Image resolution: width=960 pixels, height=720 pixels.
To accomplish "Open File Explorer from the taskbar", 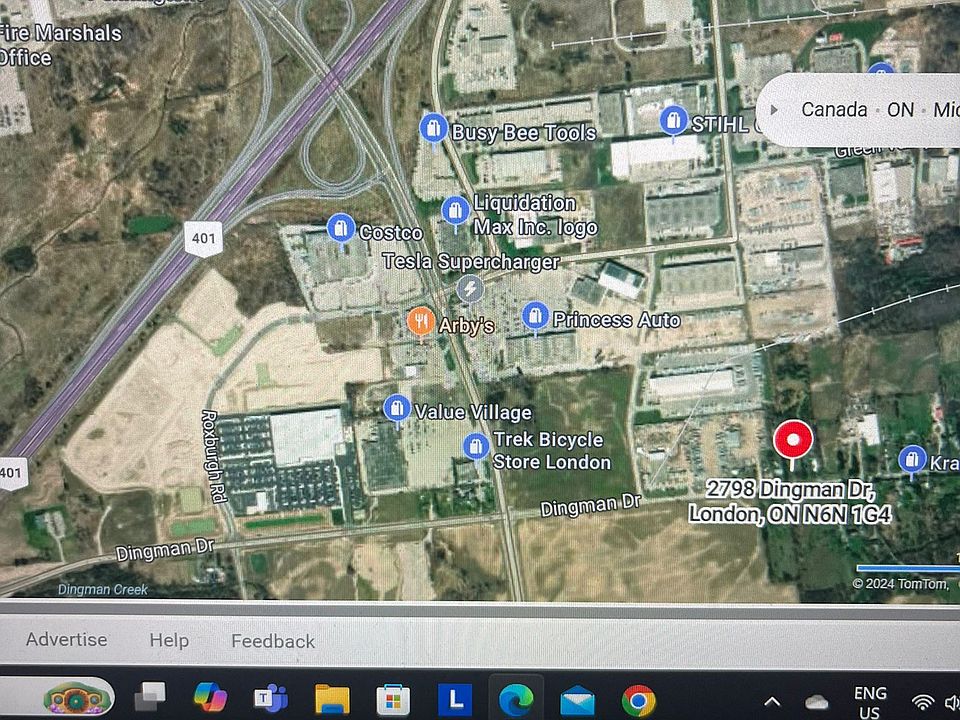I will 332,698.
